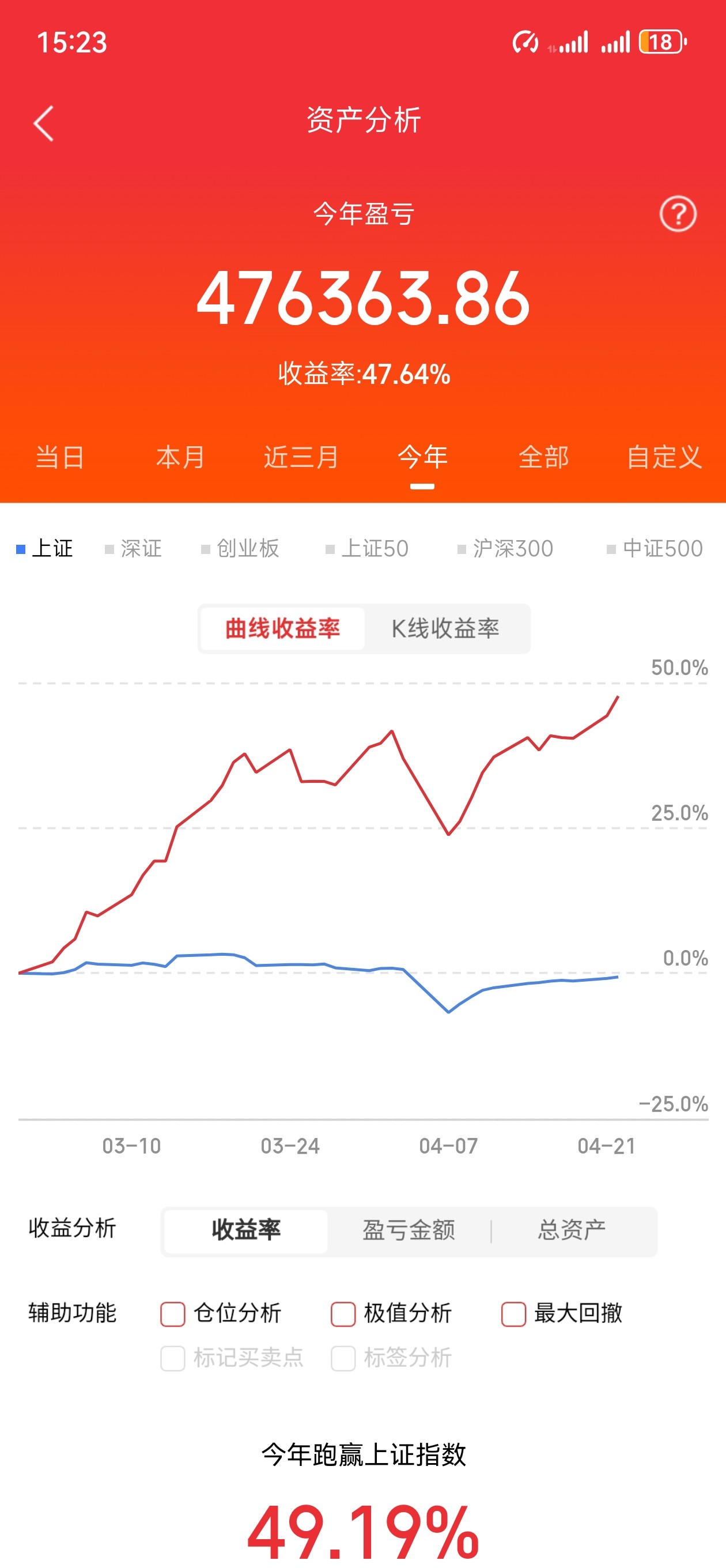Switch chart to K线收益率

445,629
